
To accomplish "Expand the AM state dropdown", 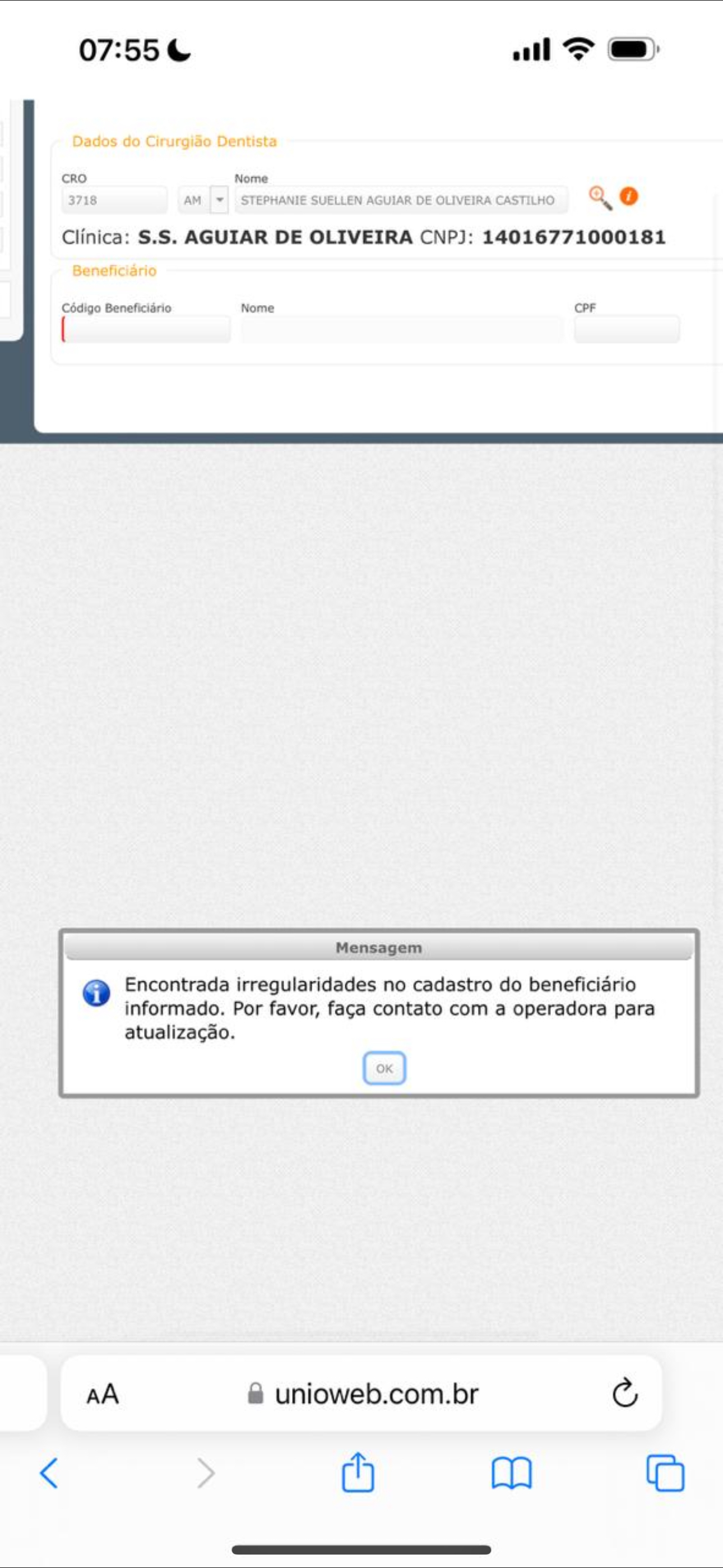I will 219,200.
